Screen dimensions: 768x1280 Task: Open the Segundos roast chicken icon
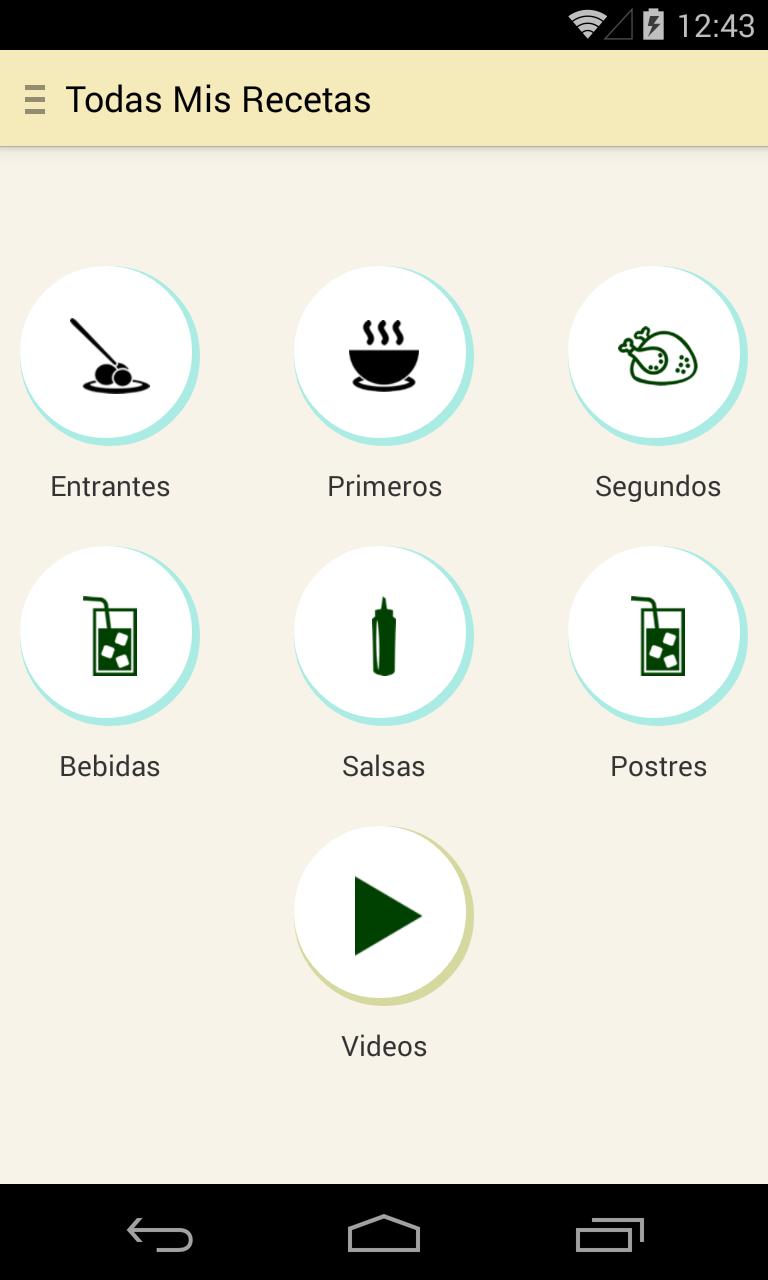pyautogui.click(x=657, y=353)
